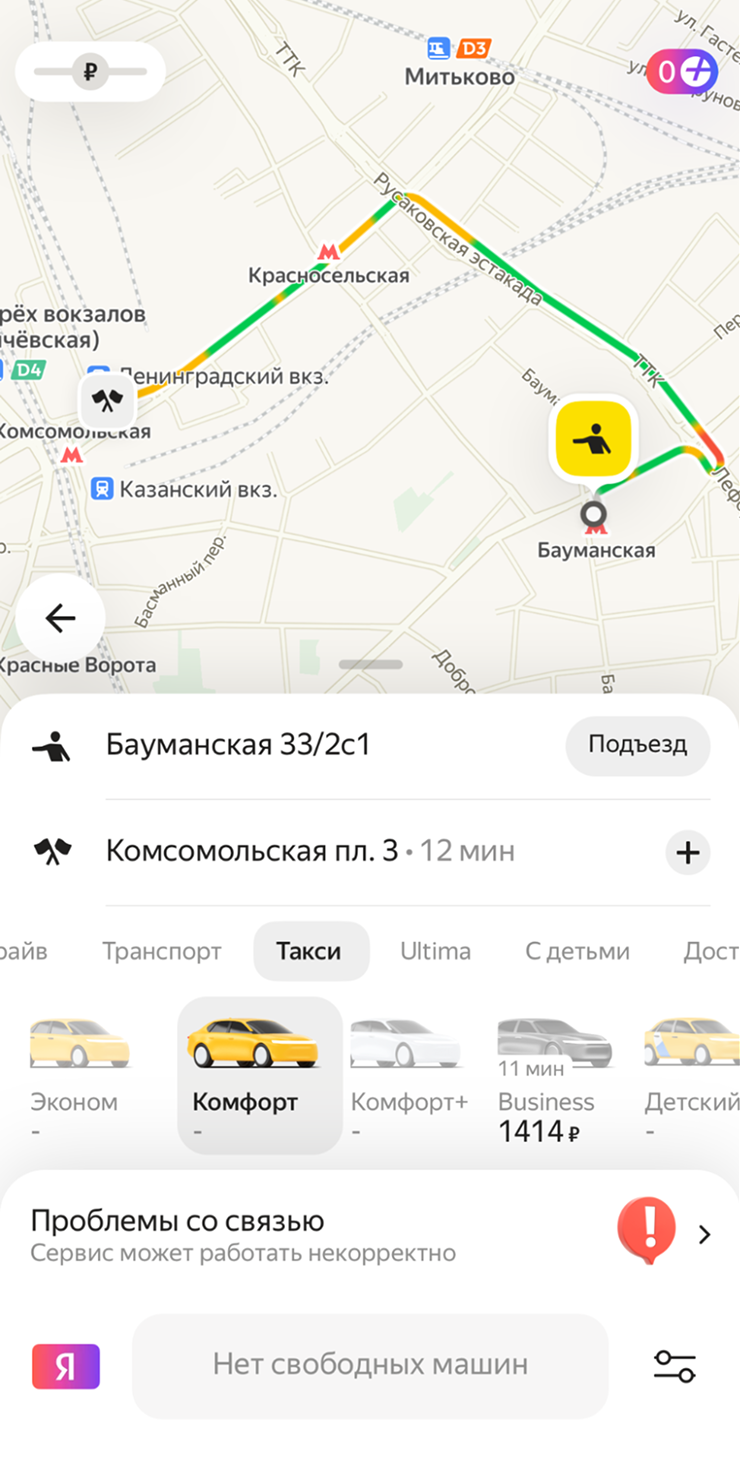
Task: Tap the Нет свободных машин button
Action: [370, 1365]
